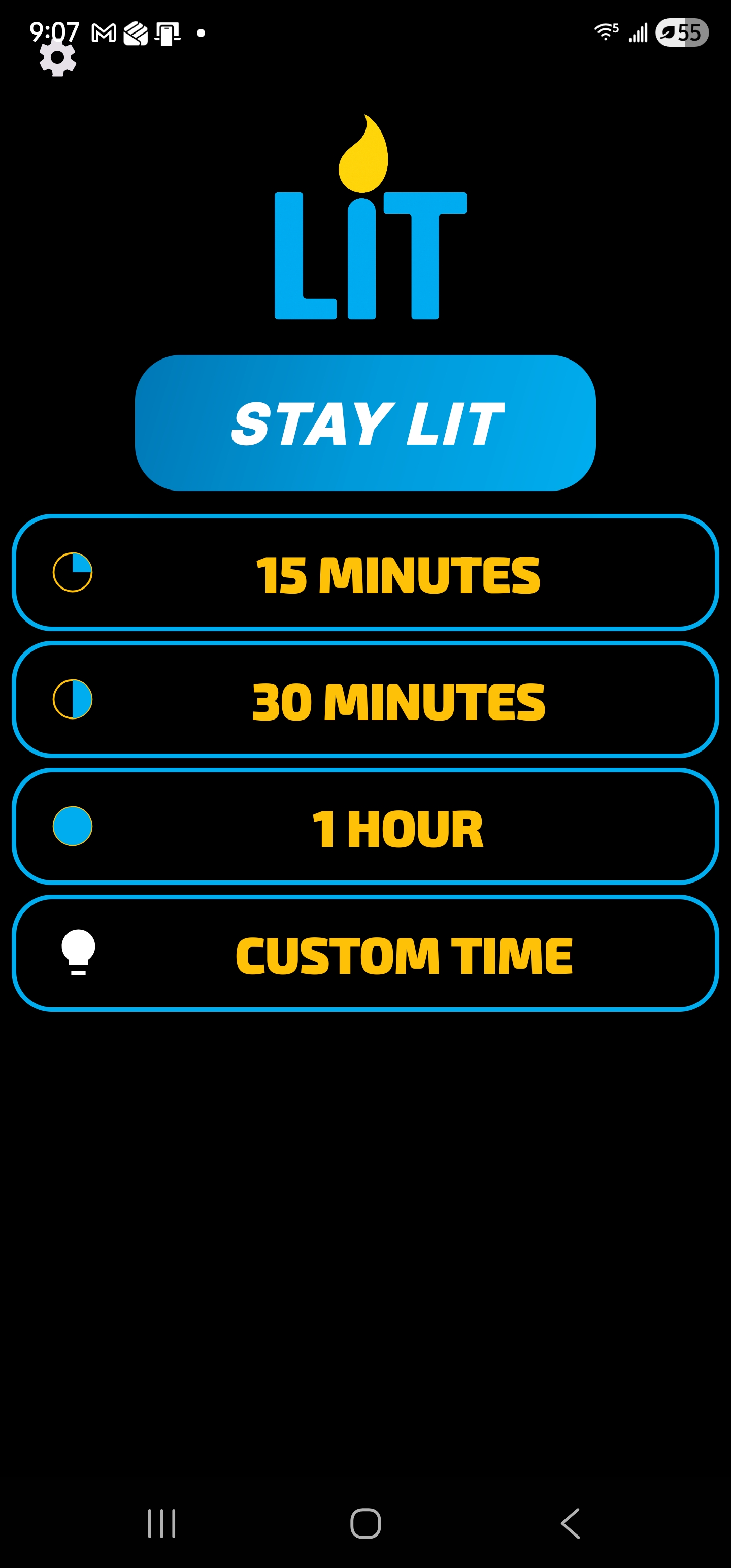Open the Gmail notification icon in the status bar
This screenshot has width=731, height=1568.
coord(103,31)
